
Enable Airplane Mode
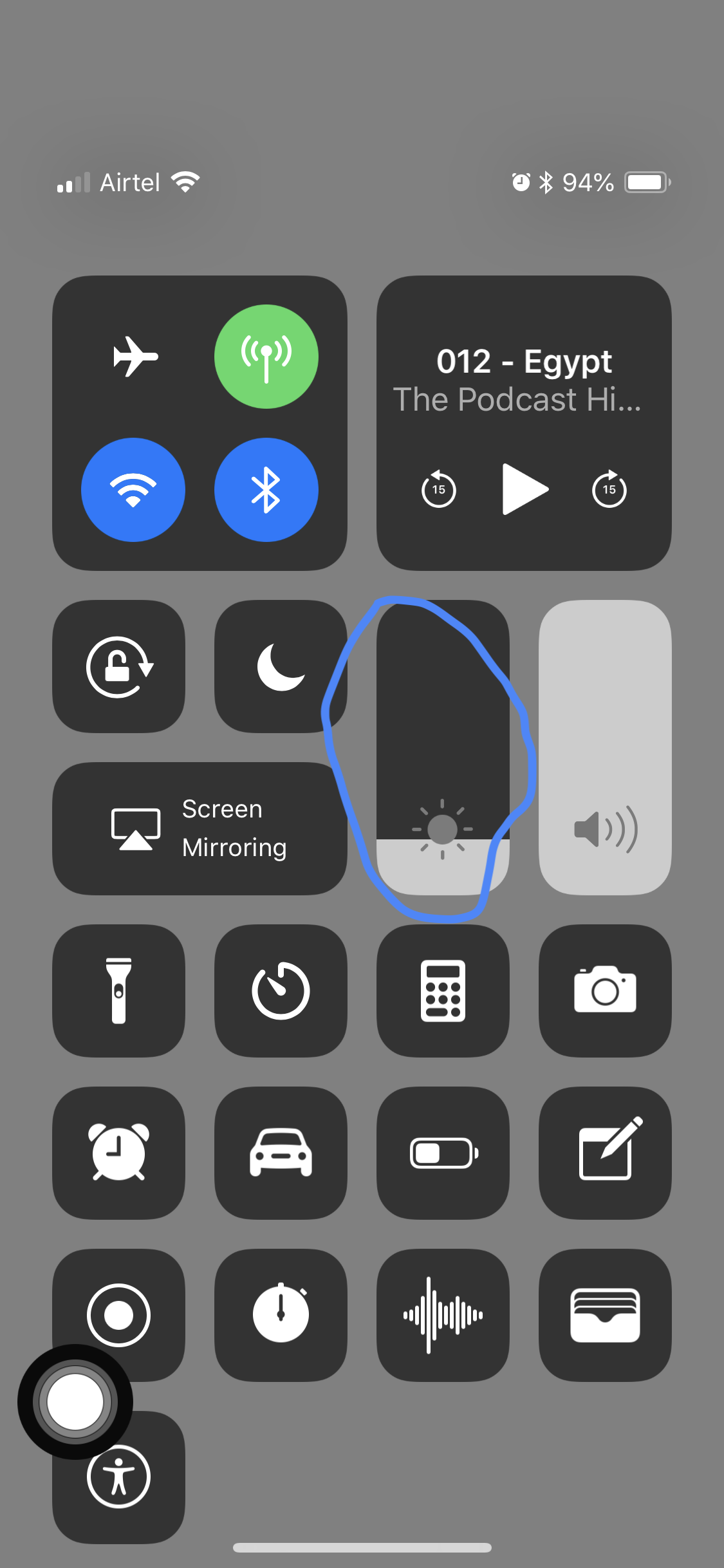(x=134, y=357)
